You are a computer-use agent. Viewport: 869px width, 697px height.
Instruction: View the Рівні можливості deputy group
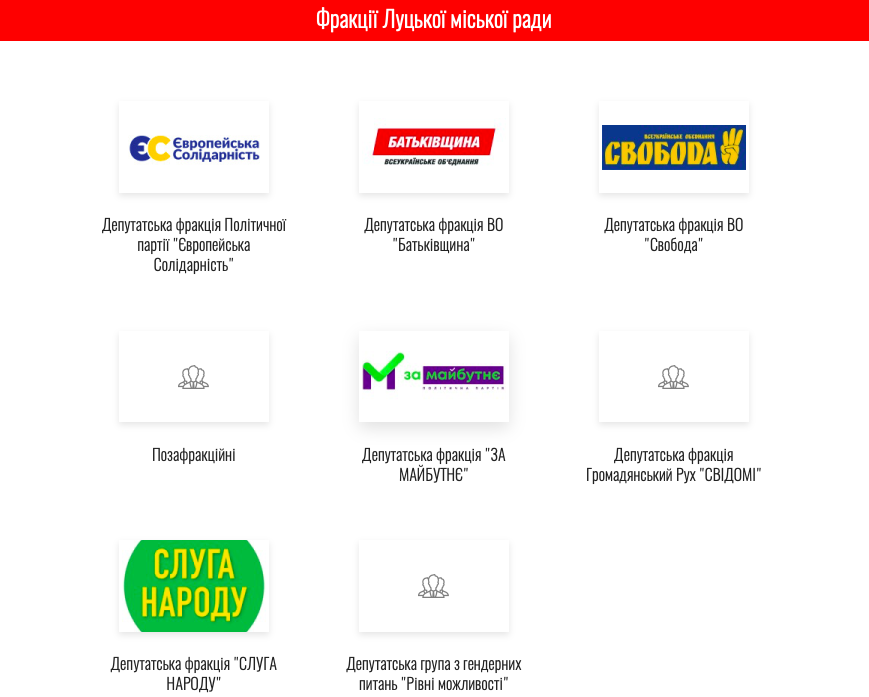pos(434,586)
